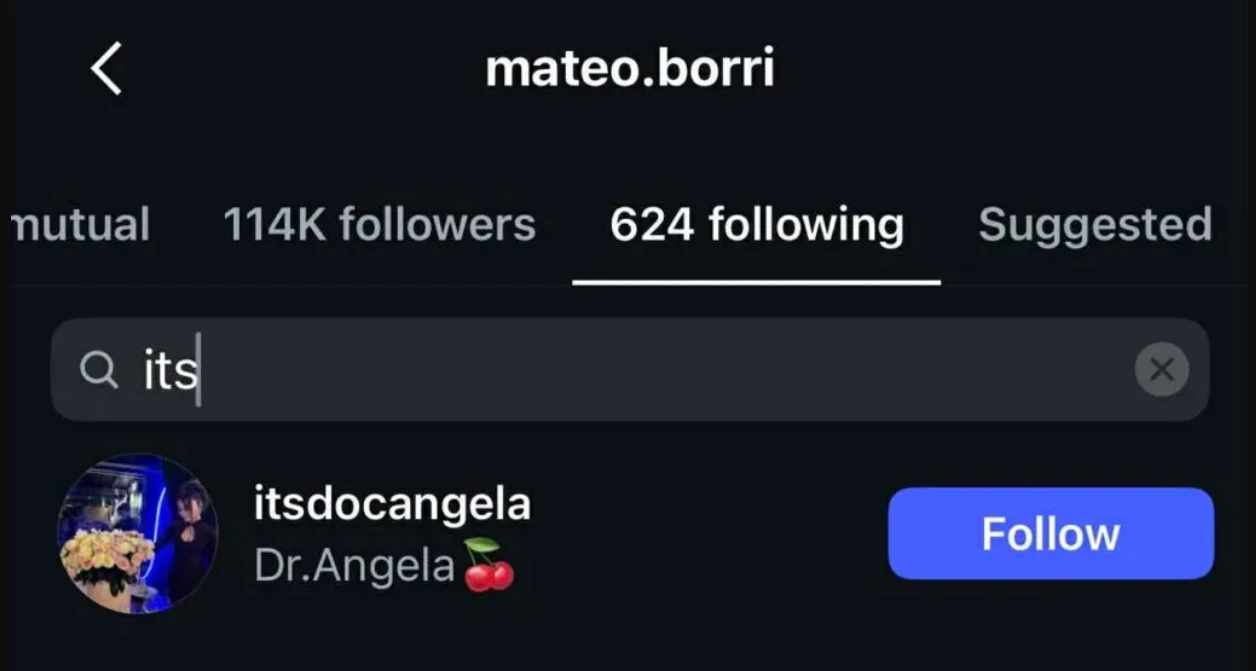
Task: Go back from mateo.borri's following list
Action: click(x=106, y=69)
